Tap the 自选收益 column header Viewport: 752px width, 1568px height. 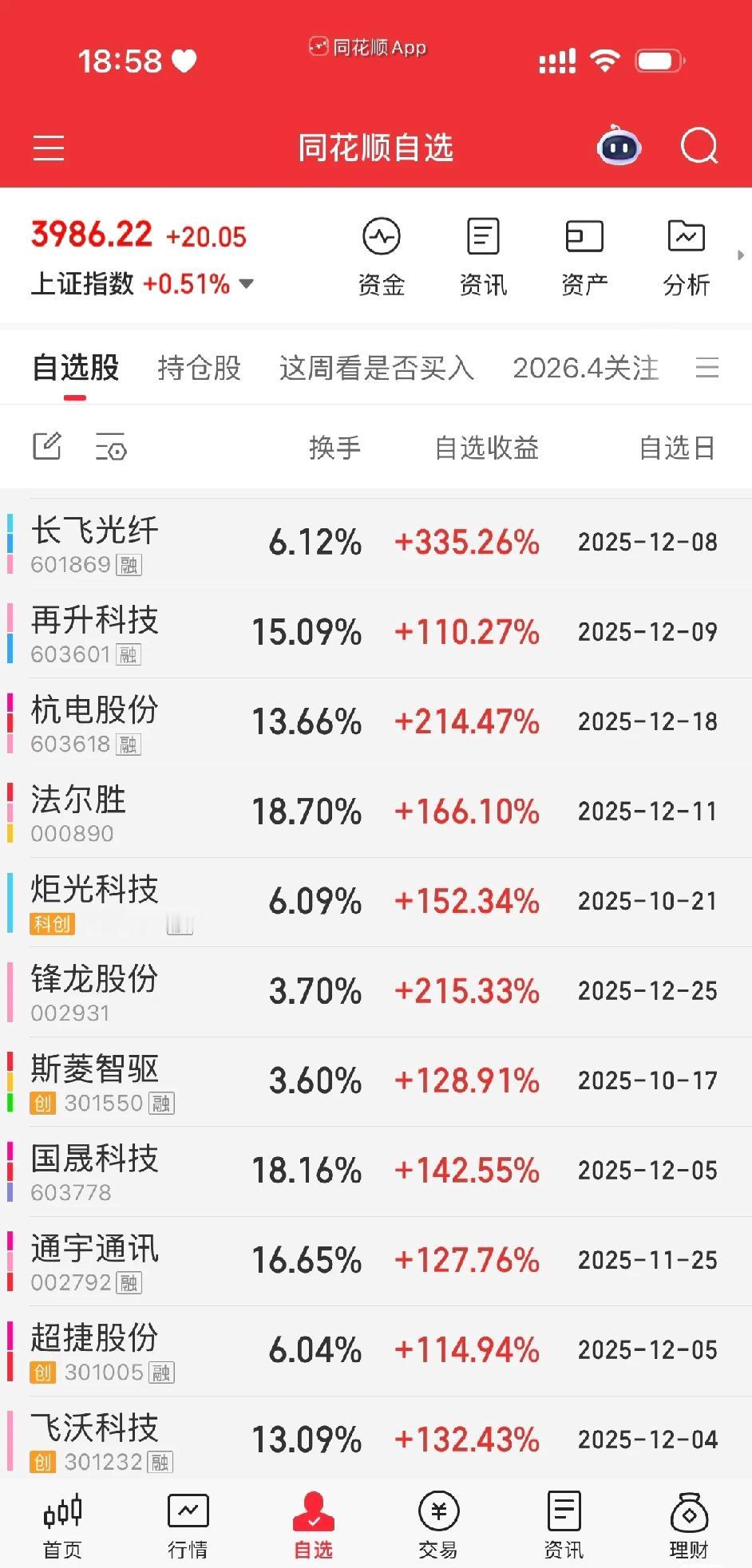tap(486, 448)
